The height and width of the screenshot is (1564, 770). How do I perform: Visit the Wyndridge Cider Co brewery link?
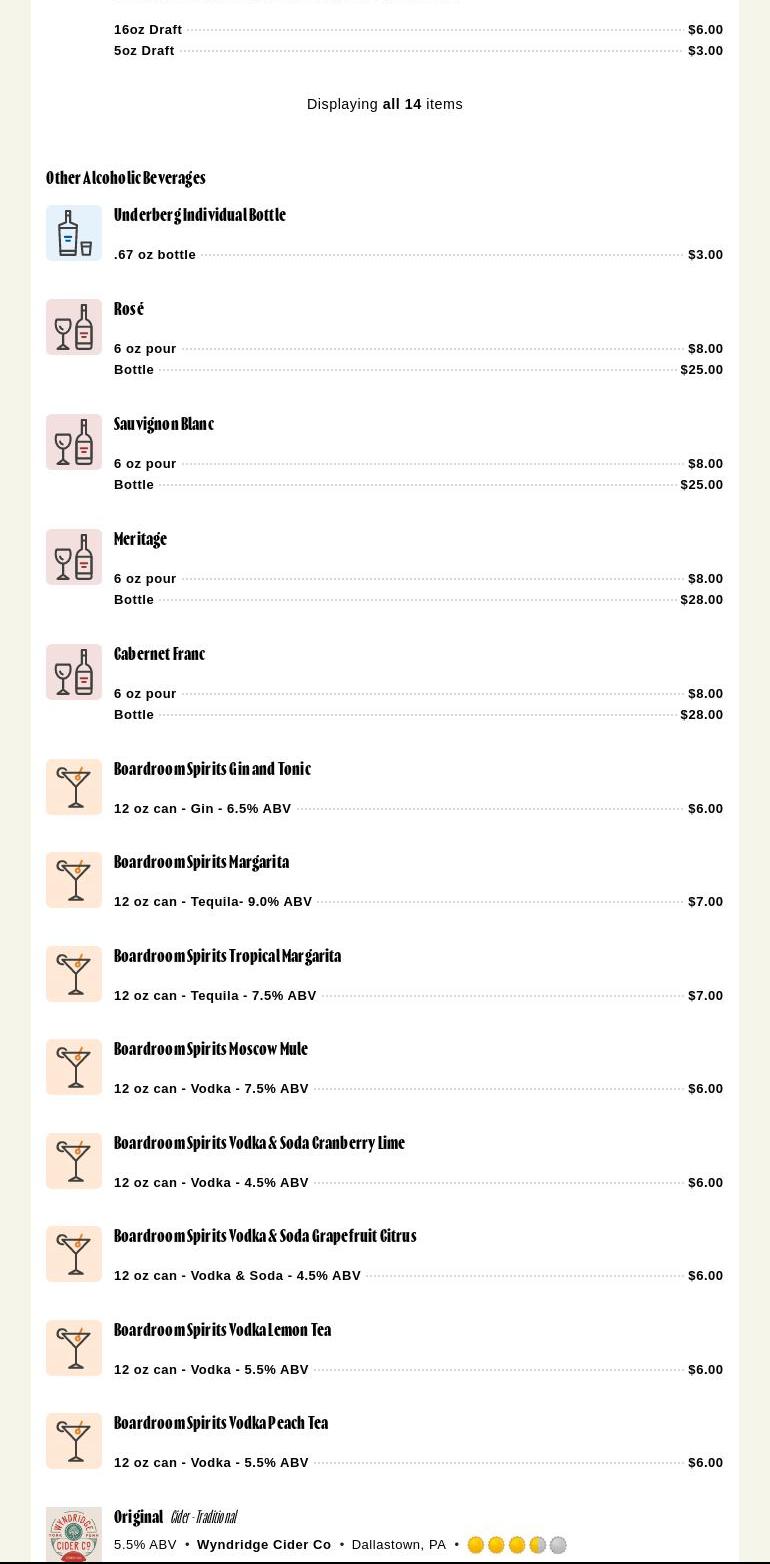[x=264, y=1545]
